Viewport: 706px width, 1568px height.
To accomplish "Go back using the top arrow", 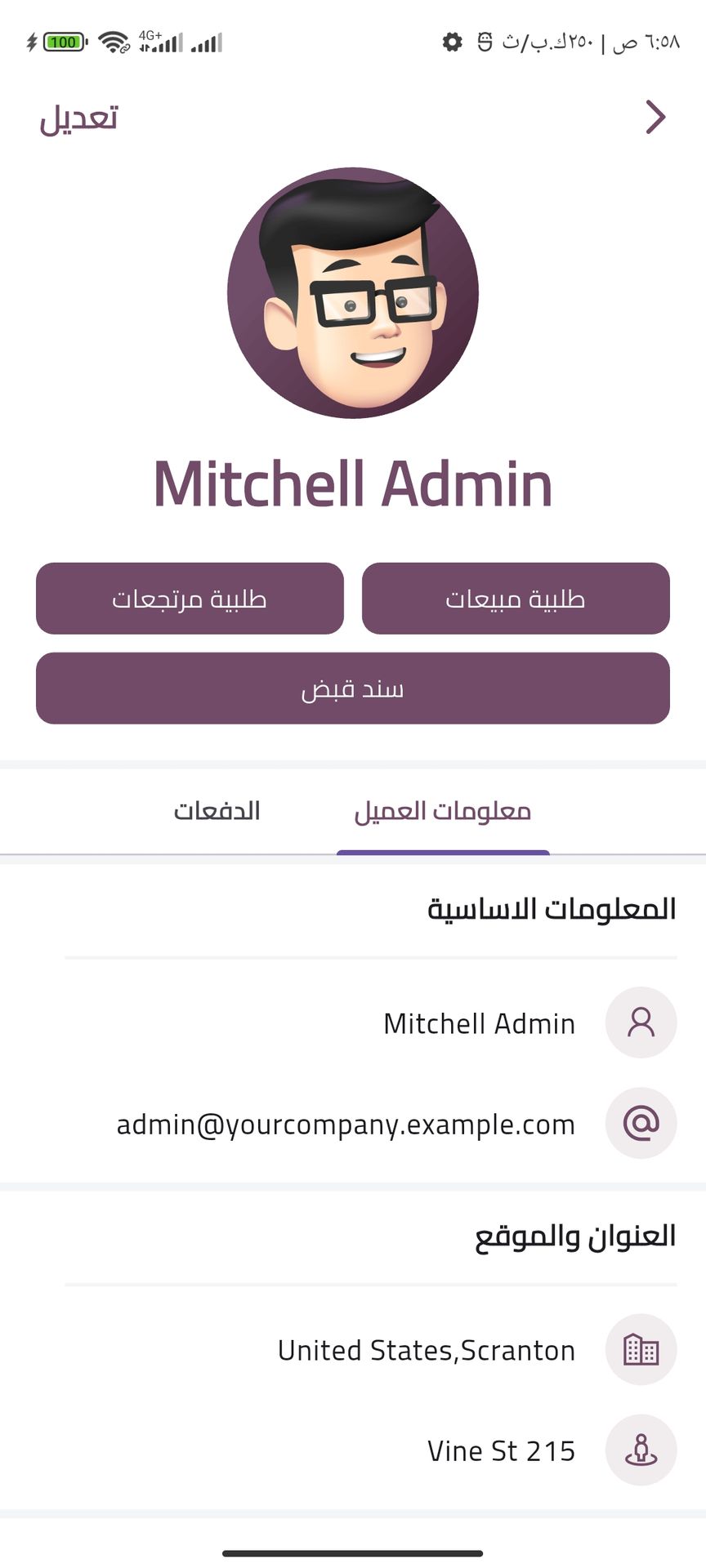I will pyautogui.click(x=655, y=118).
